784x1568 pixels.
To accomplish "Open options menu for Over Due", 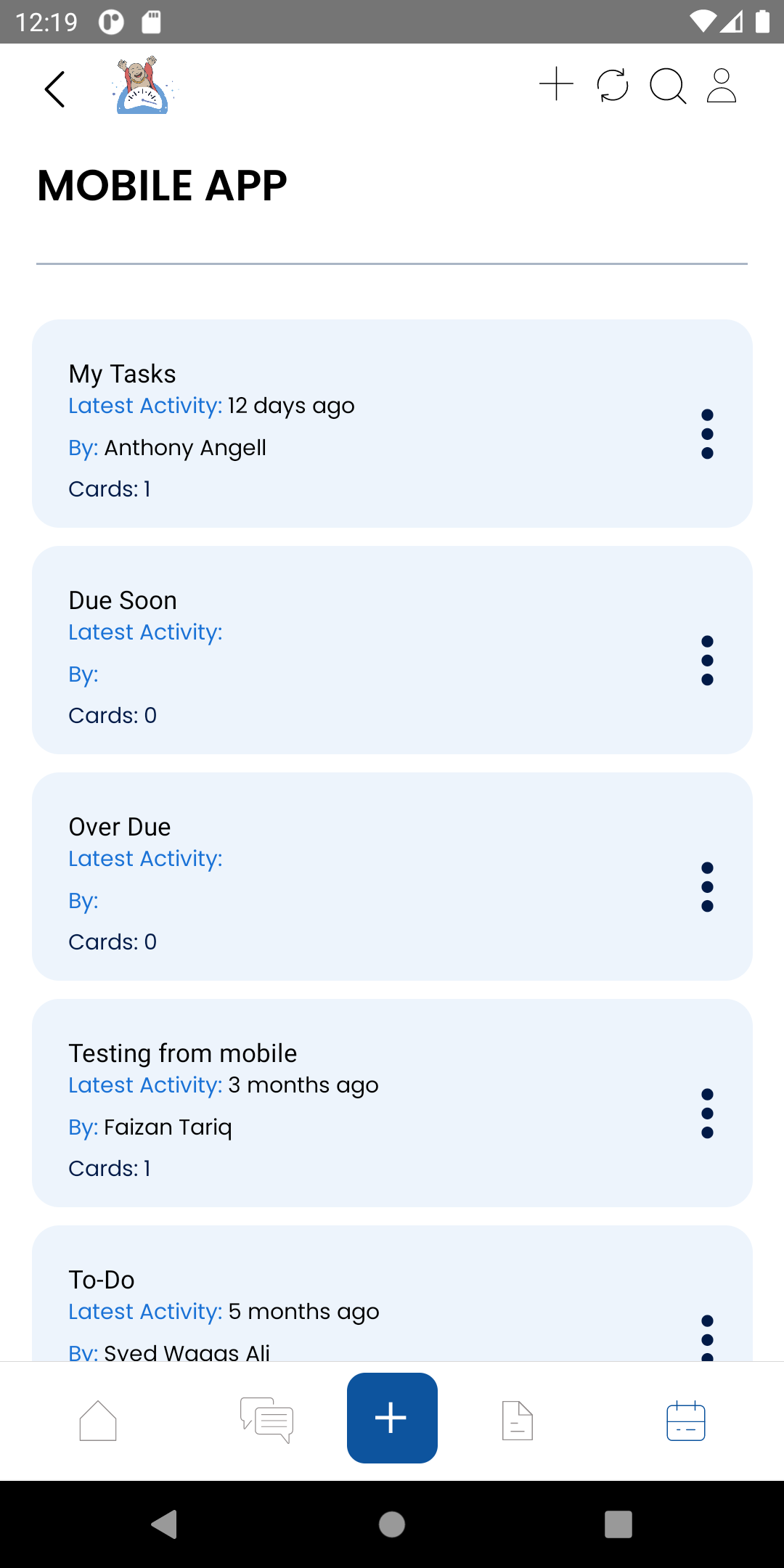I will (x=708, y=887).
